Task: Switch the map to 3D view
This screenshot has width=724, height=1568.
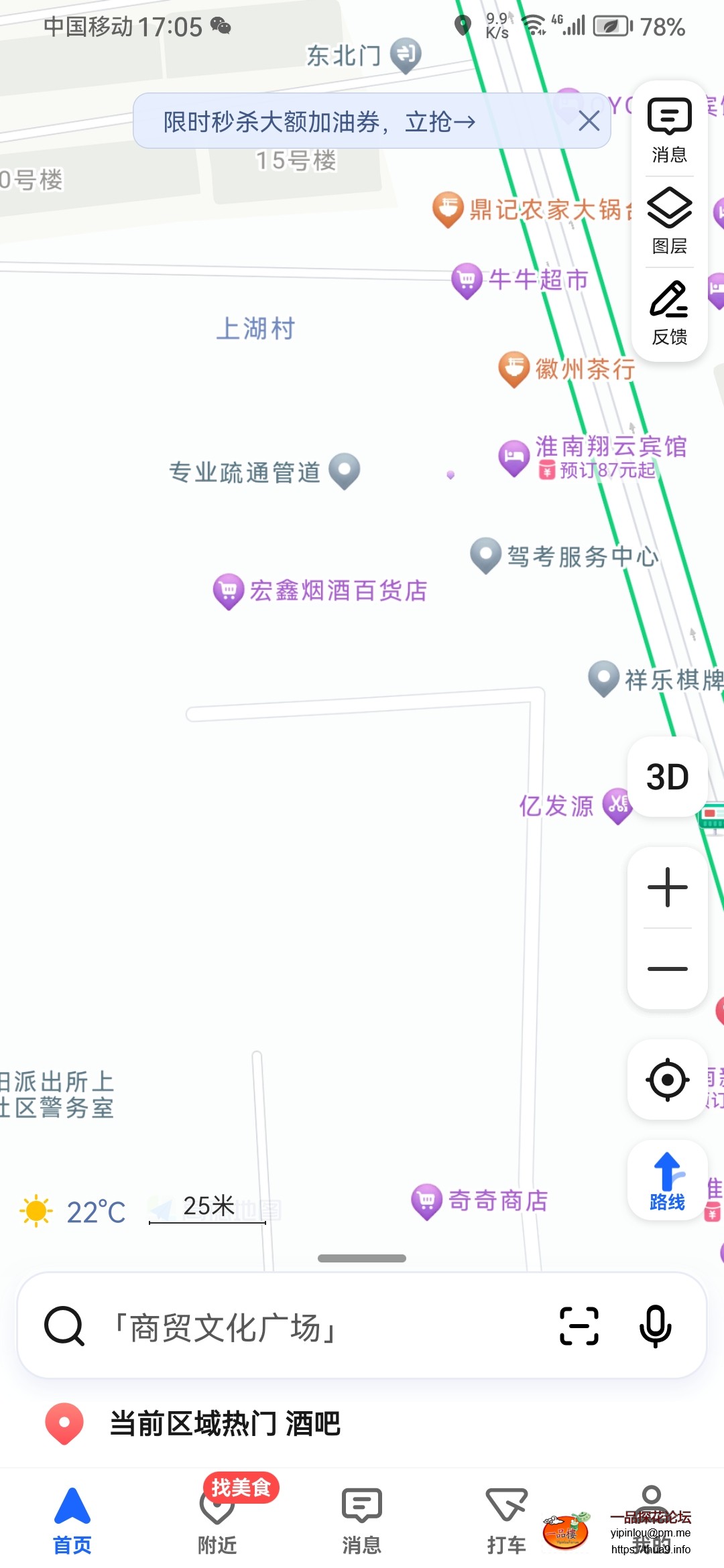Action: [668, 777]
